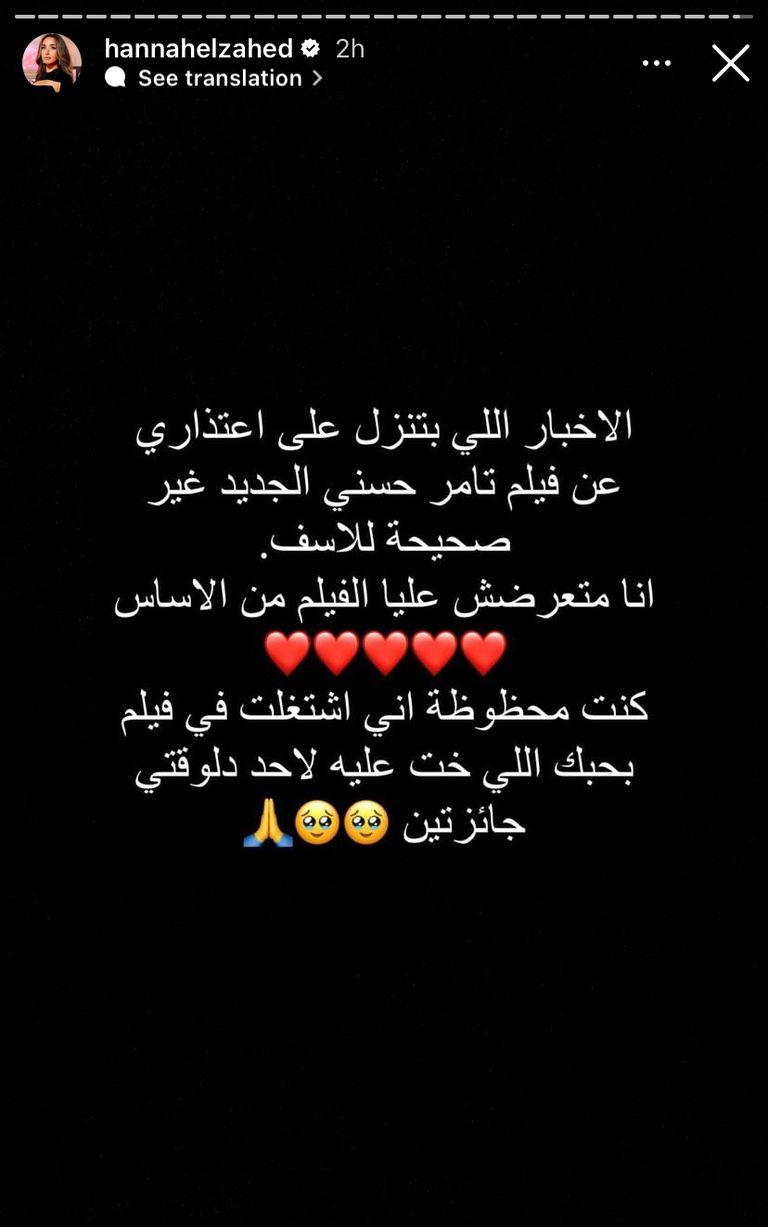This screenshot has width=768, height=1227.
Task: Tap See translation
Action: [x=220, y=78]
